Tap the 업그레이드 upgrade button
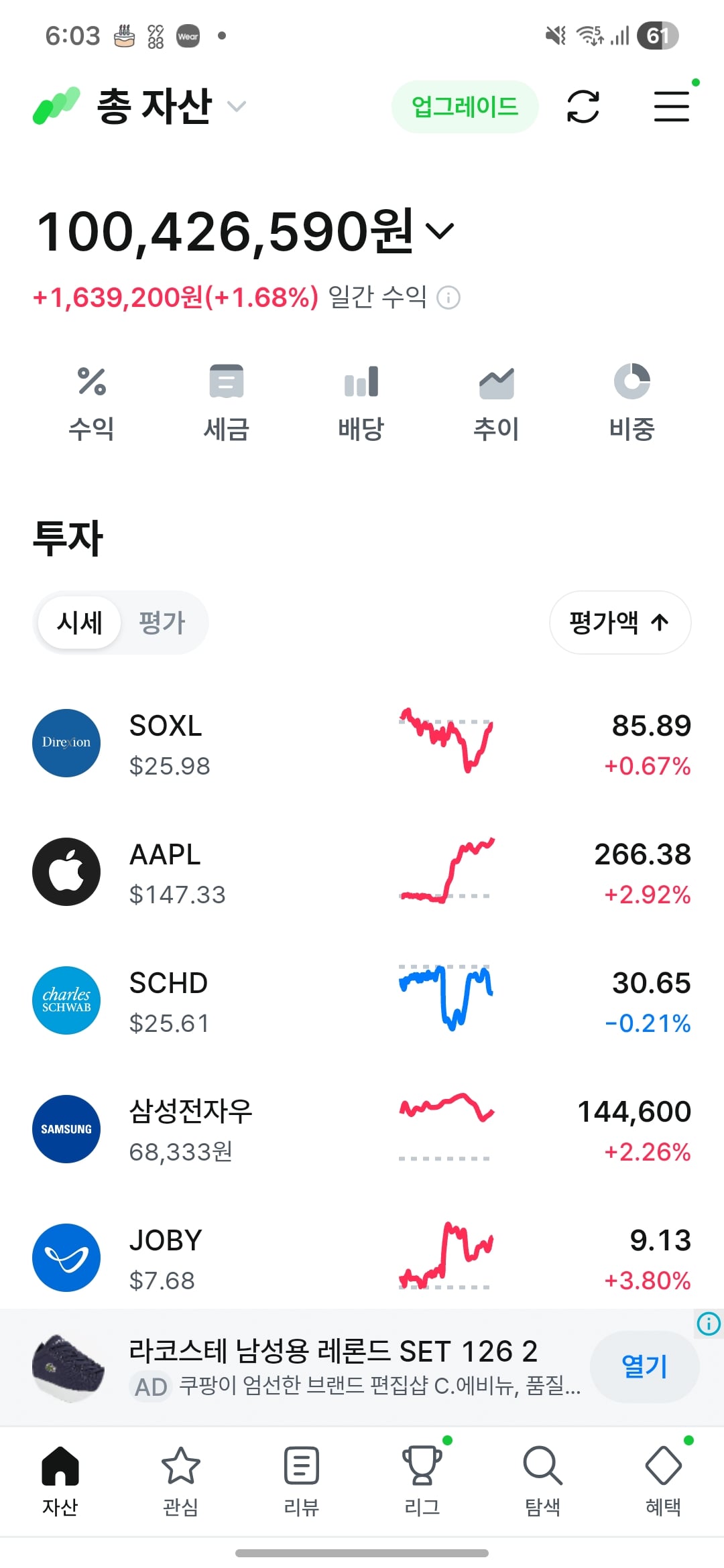 (x=465, y=107)
